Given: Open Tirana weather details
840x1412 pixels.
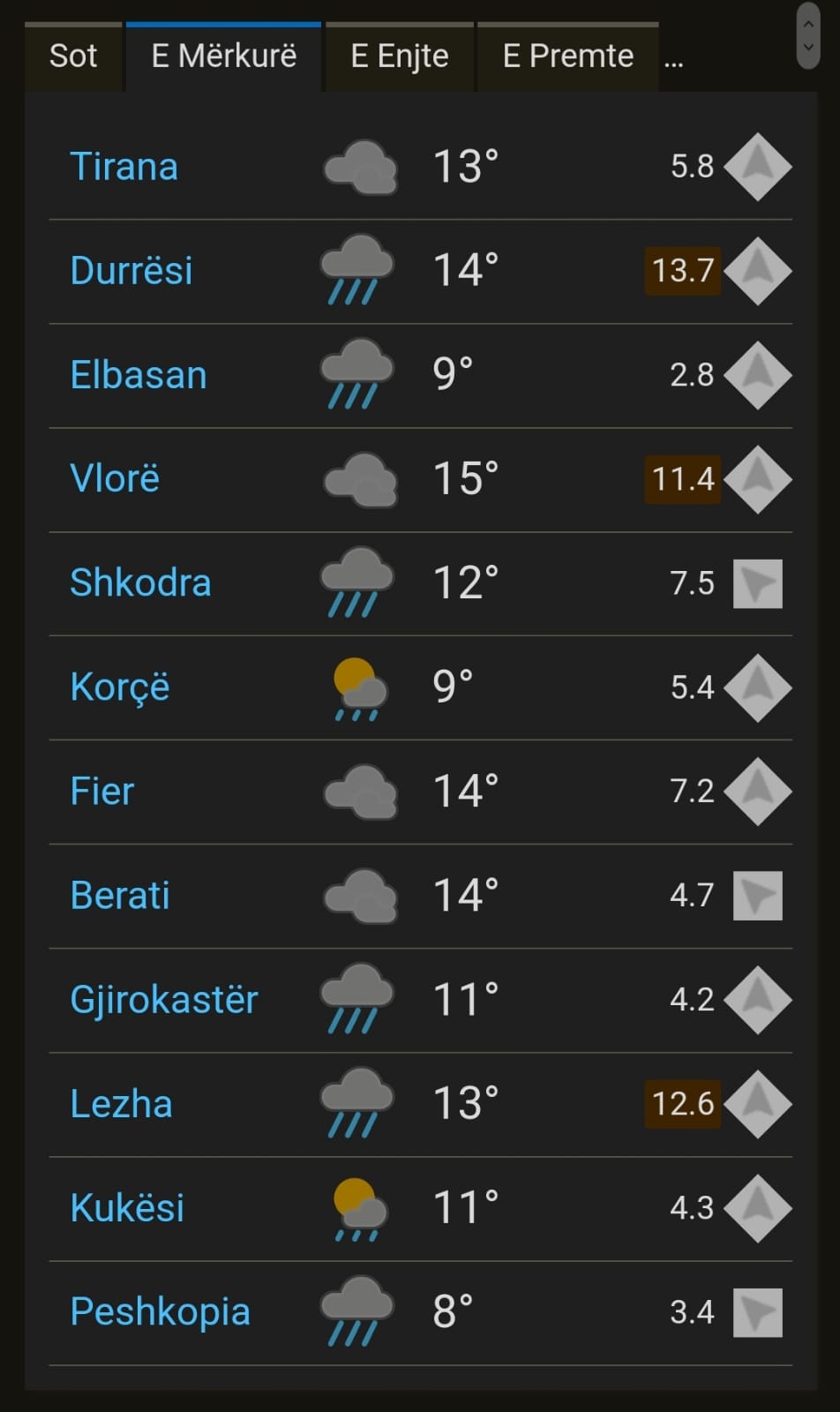Looking at the screenshot, I should pyautogui.click(x=124, y=167).
